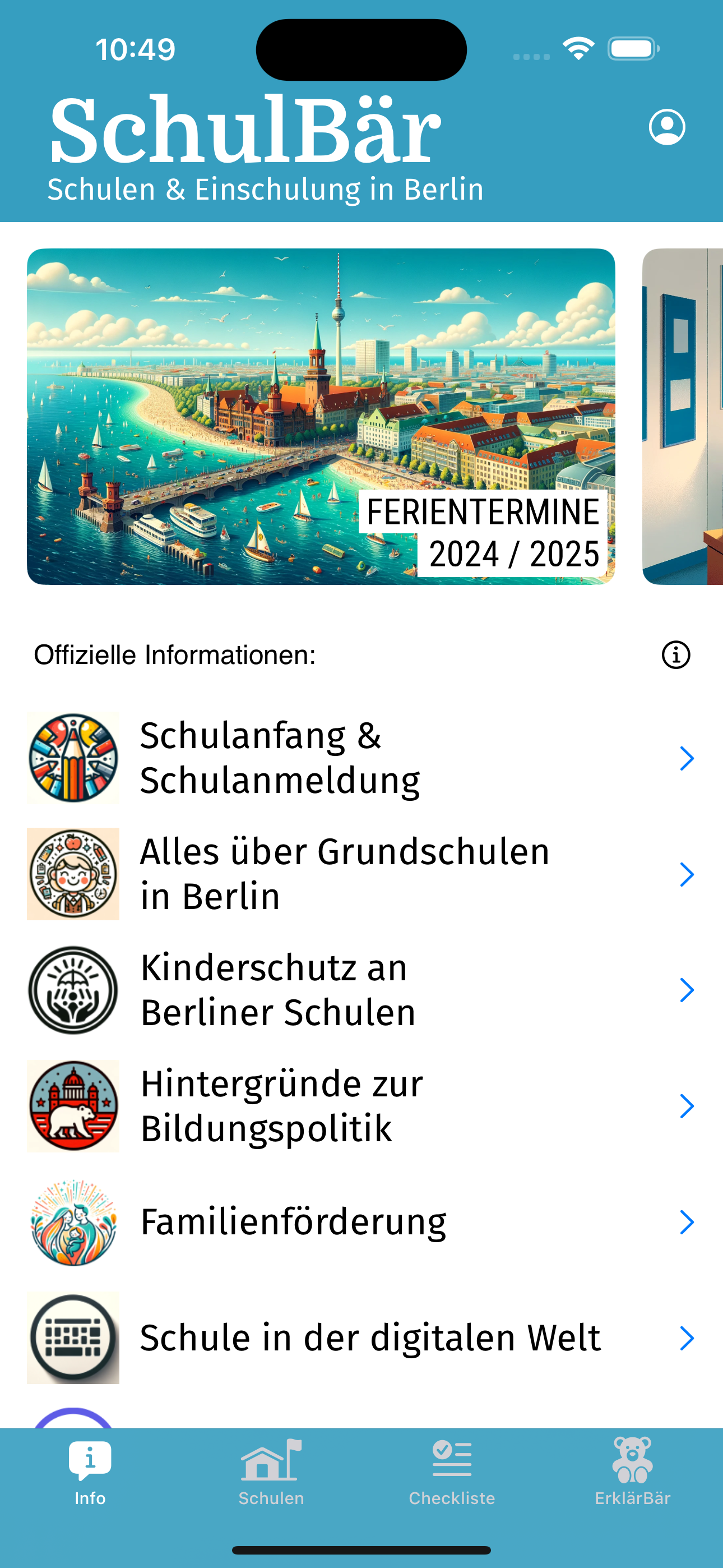Tap the info circle next to Offizielle Informationen
The height and width of the screenshot is (1568, 723).
click(x=675, y=656)
